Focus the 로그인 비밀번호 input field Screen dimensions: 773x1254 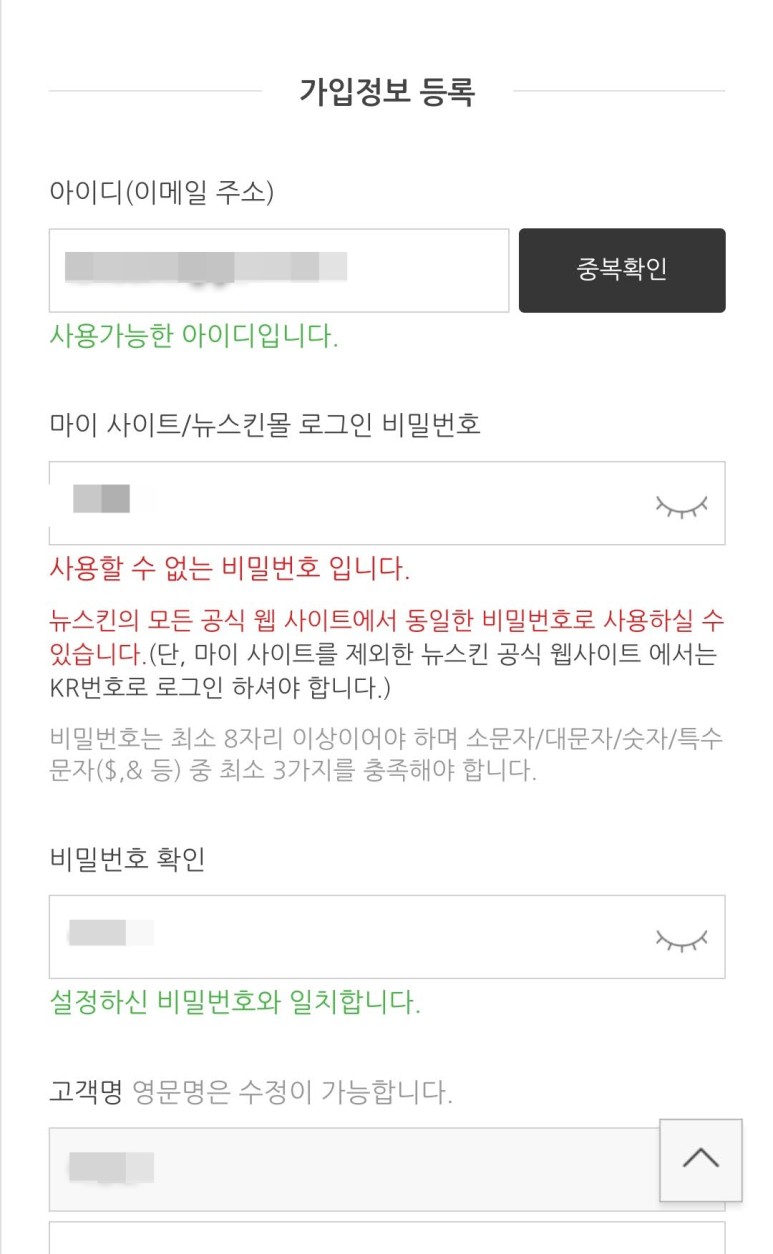pos(387,503)
